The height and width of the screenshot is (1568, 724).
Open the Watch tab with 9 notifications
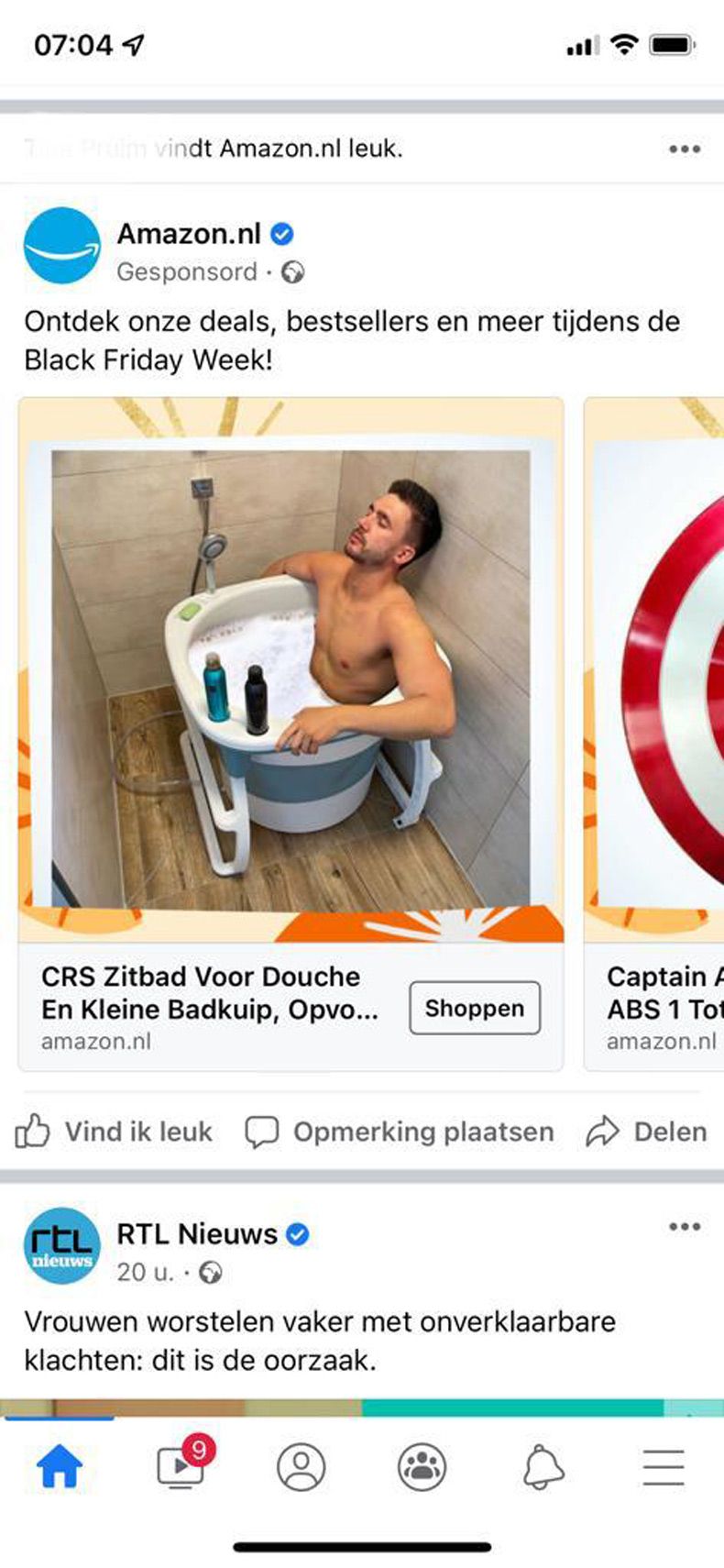[180, 1467]
